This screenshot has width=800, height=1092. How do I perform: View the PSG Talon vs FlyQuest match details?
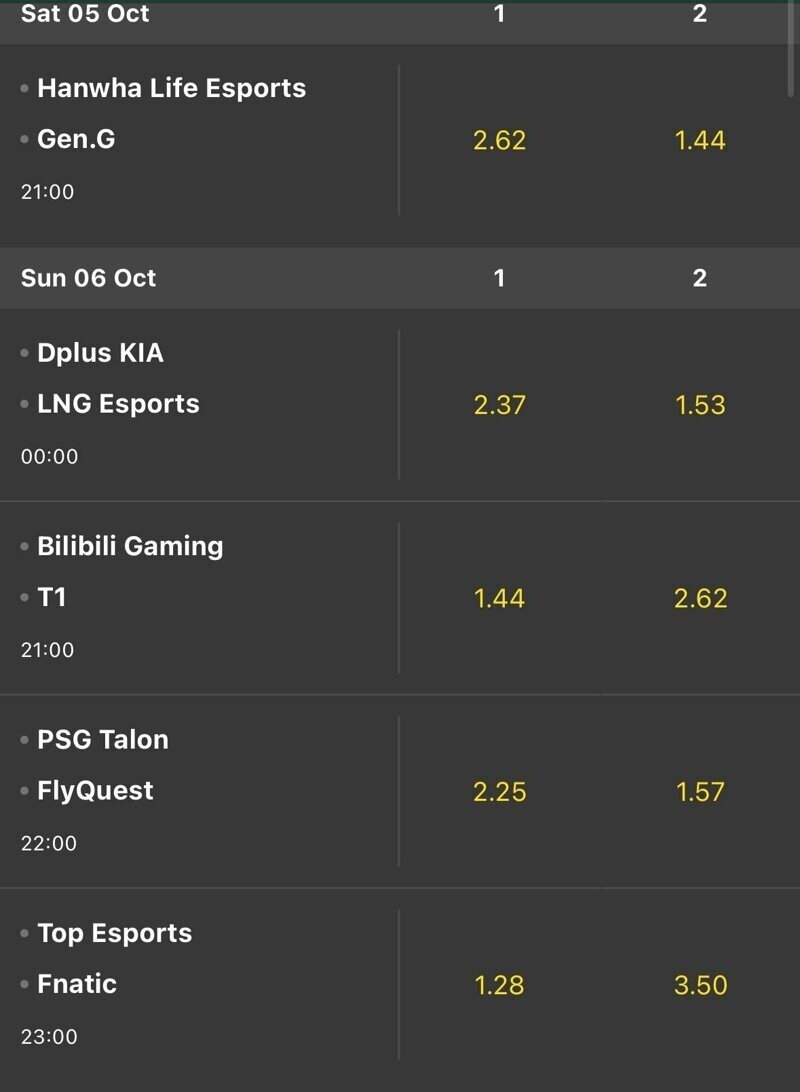[x=199, y=792]
